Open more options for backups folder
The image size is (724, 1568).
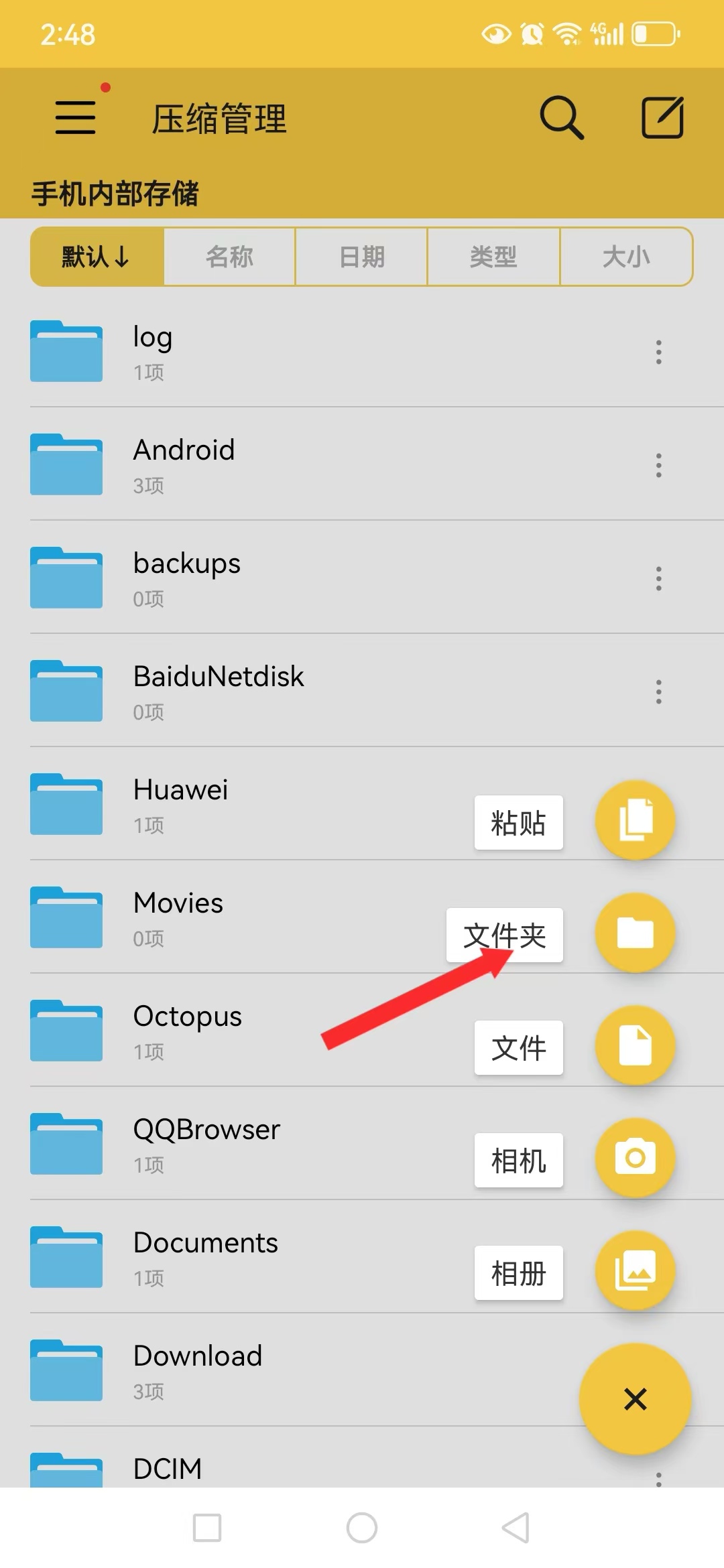click(x=658, y=578)
